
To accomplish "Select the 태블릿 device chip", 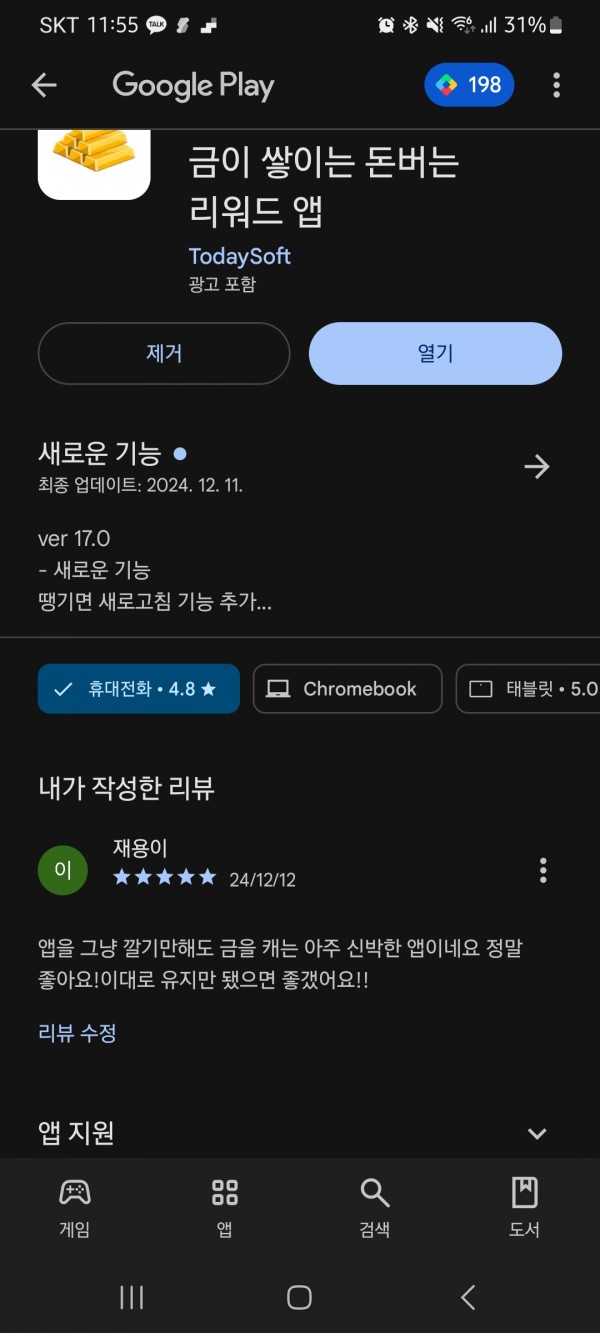I will pyautogui.click(x=528, y=689).
